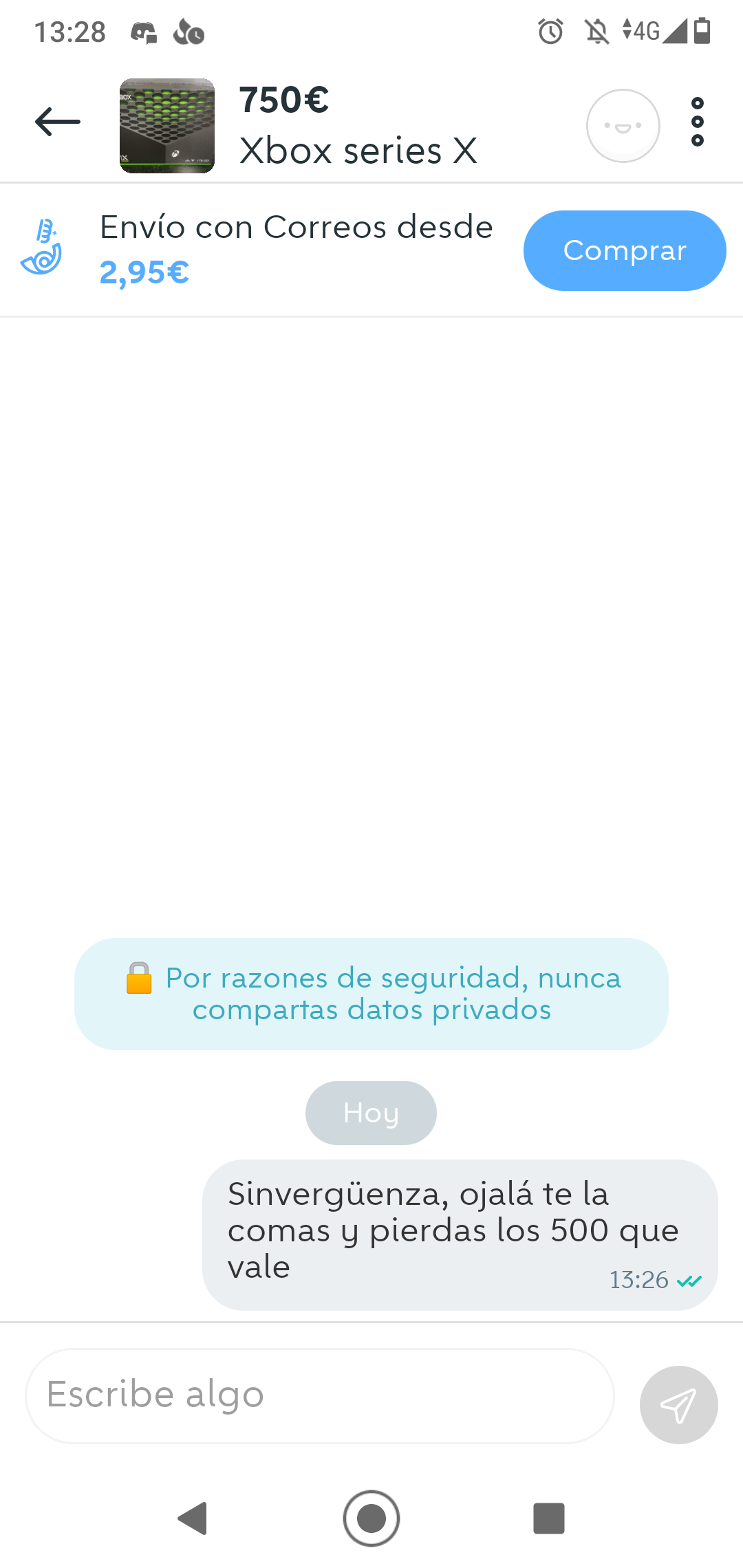View the seller's profile avatar
Viewport: 743px width, 1568px height.
(623, 126)
